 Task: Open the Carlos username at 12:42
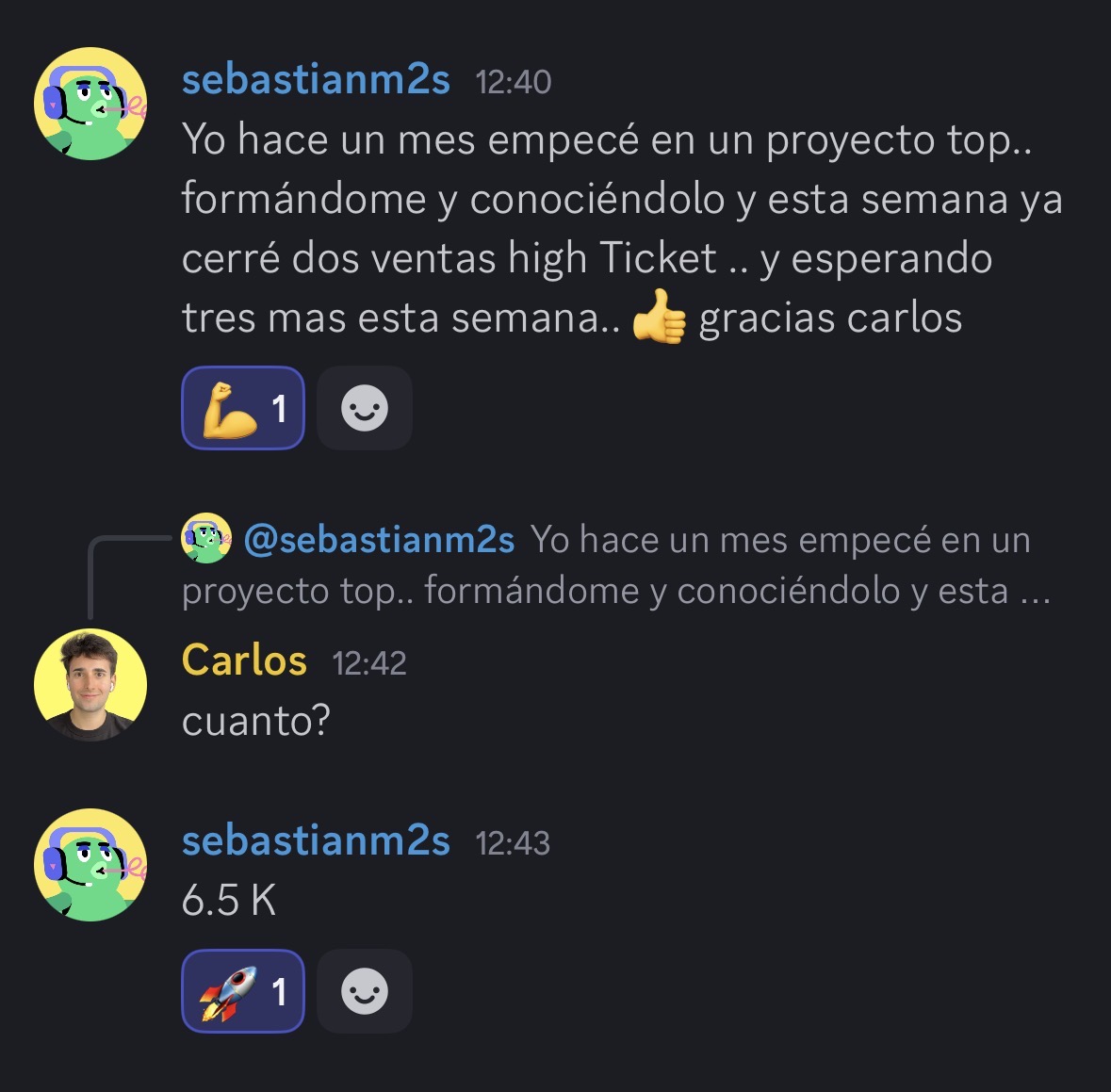click(244, 660)
